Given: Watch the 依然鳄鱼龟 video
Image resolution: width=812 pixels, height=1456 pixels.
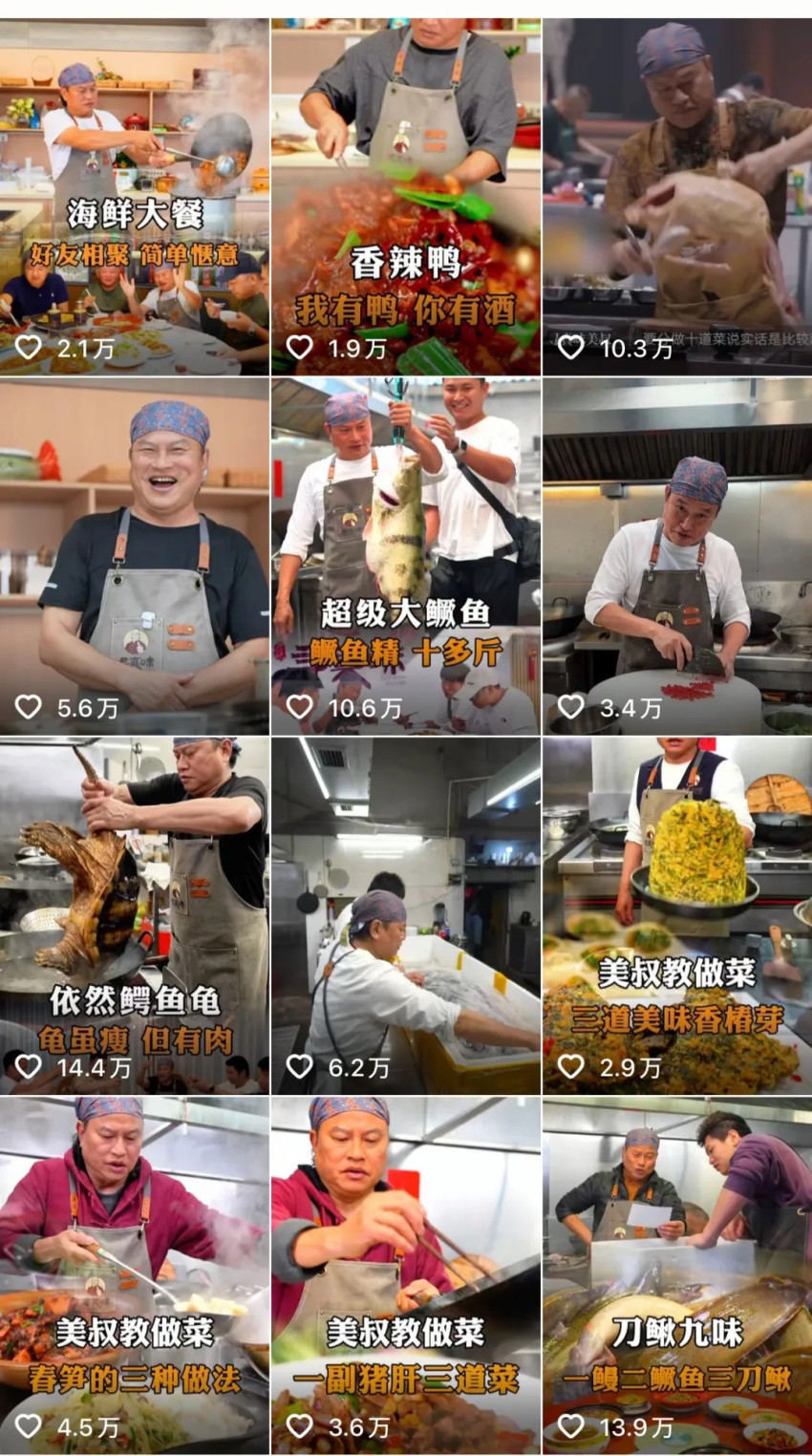Looking at the screenshot, I should [x=134, y=915].
